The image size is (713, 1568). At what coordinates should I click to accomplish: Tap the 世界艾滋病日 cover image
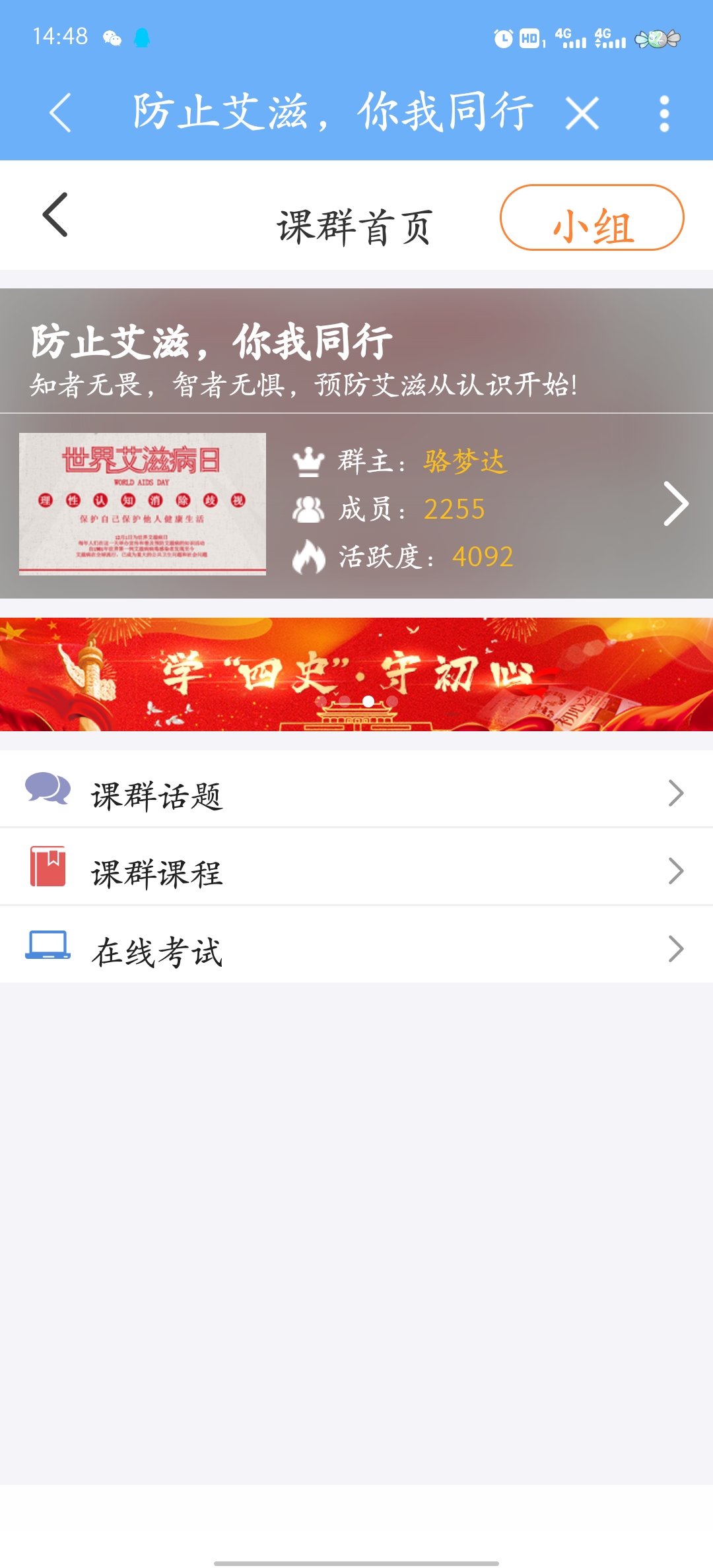coord(143,504)
